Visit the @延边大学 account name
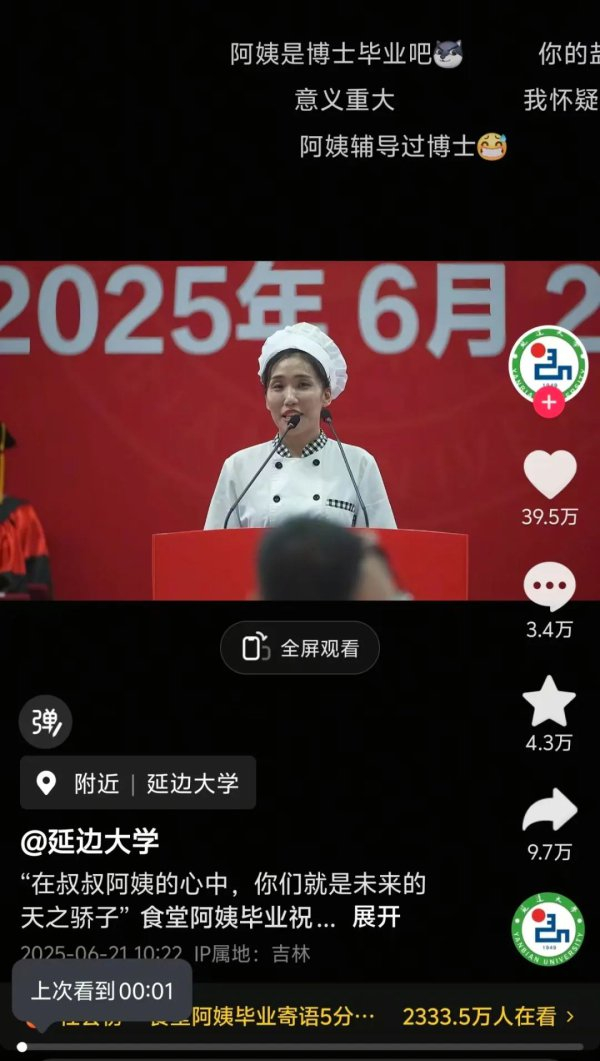Image resolution: width=600 pixels, height=1061 pixels. click(x=90, y=841)
